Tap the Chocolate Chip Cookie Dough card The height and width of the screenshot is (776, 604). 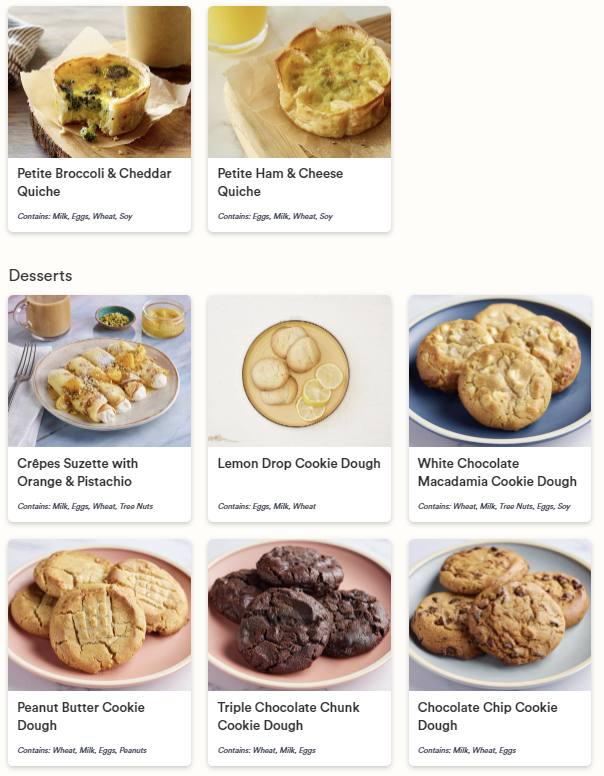[499, 652]
